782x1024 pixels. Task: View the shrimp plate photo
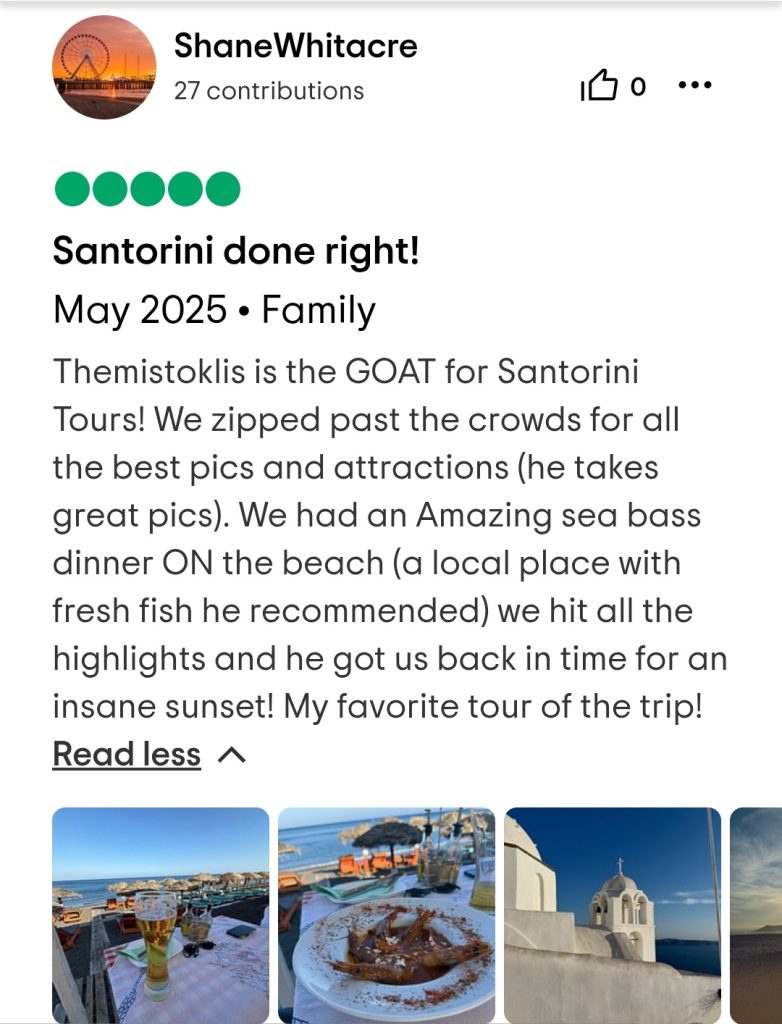pos(386,915)
